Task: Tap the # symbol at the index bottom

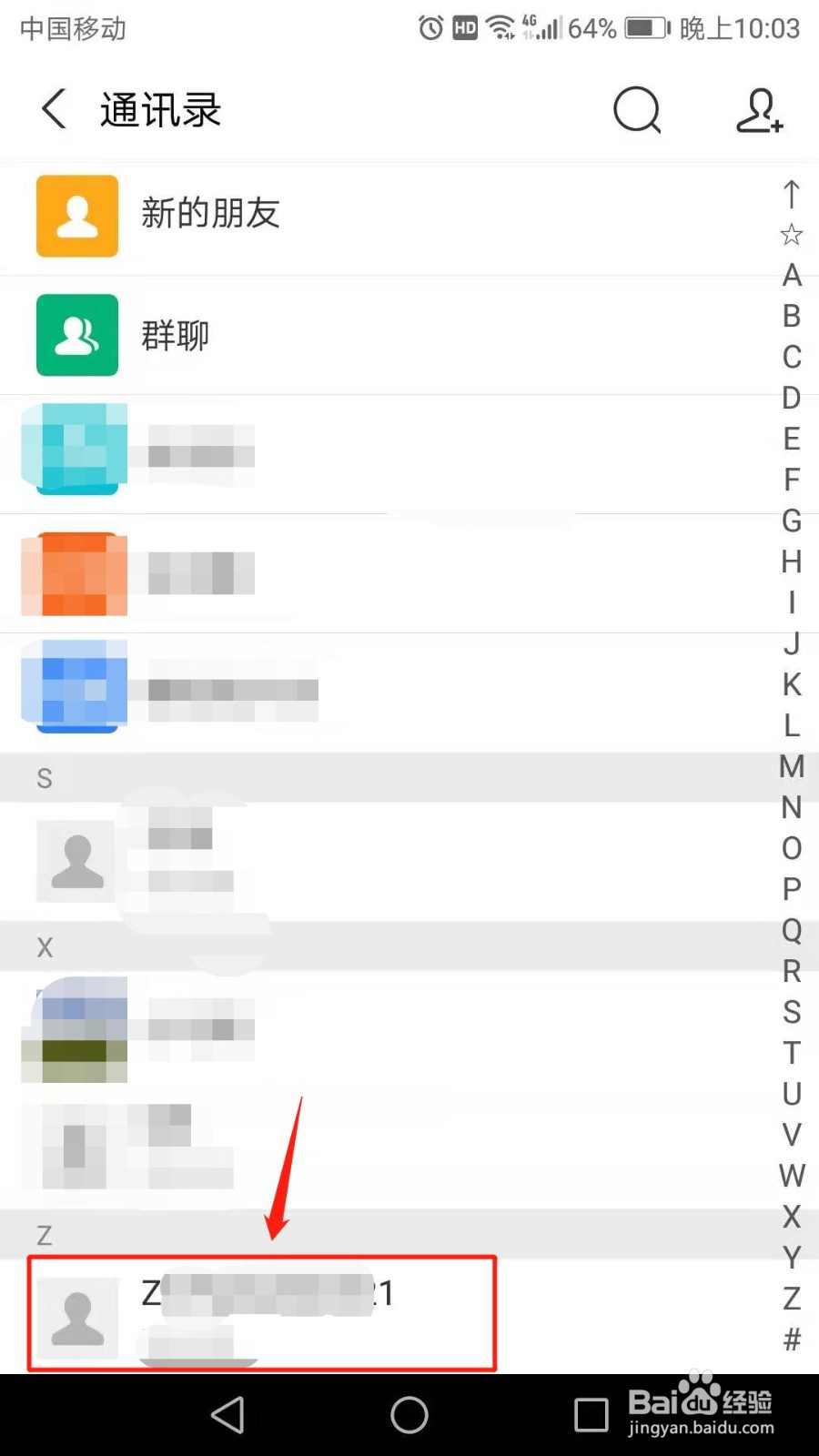Action: pyautogui.click(x=791, y=1338)
